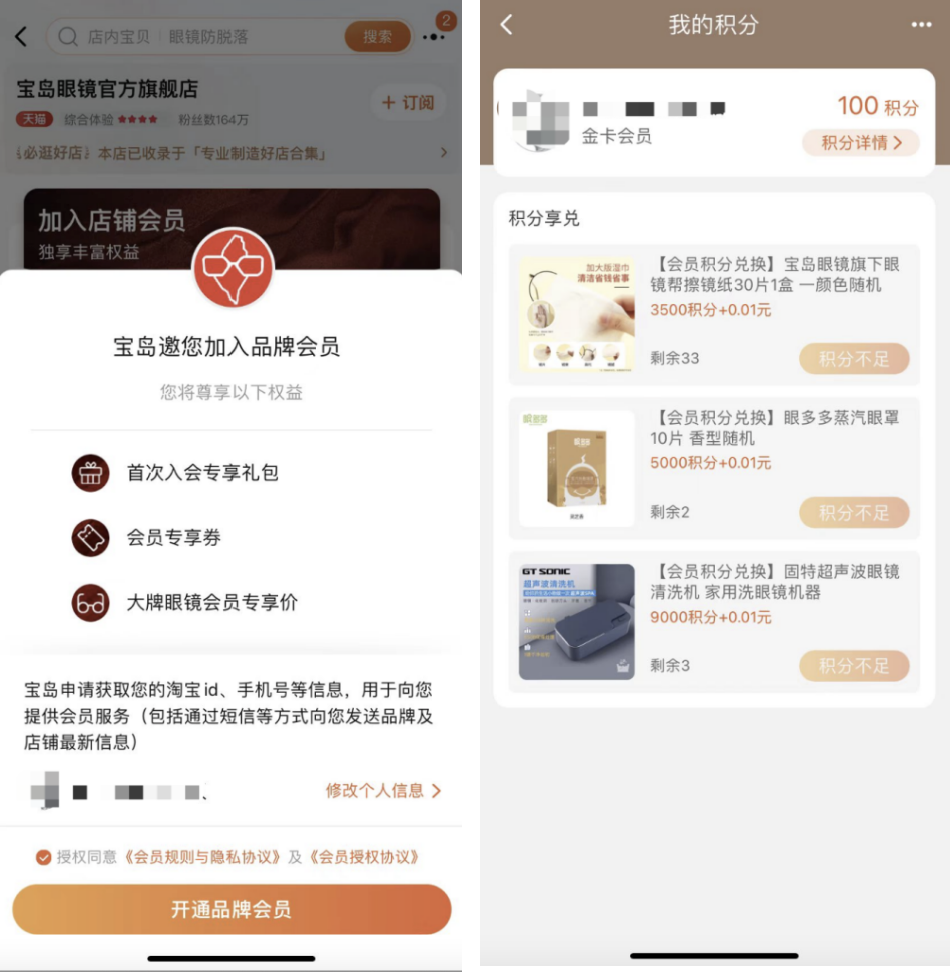Open the 固特超声波眼镜清洗机 redemption item
952x974 pixels.
775,581
